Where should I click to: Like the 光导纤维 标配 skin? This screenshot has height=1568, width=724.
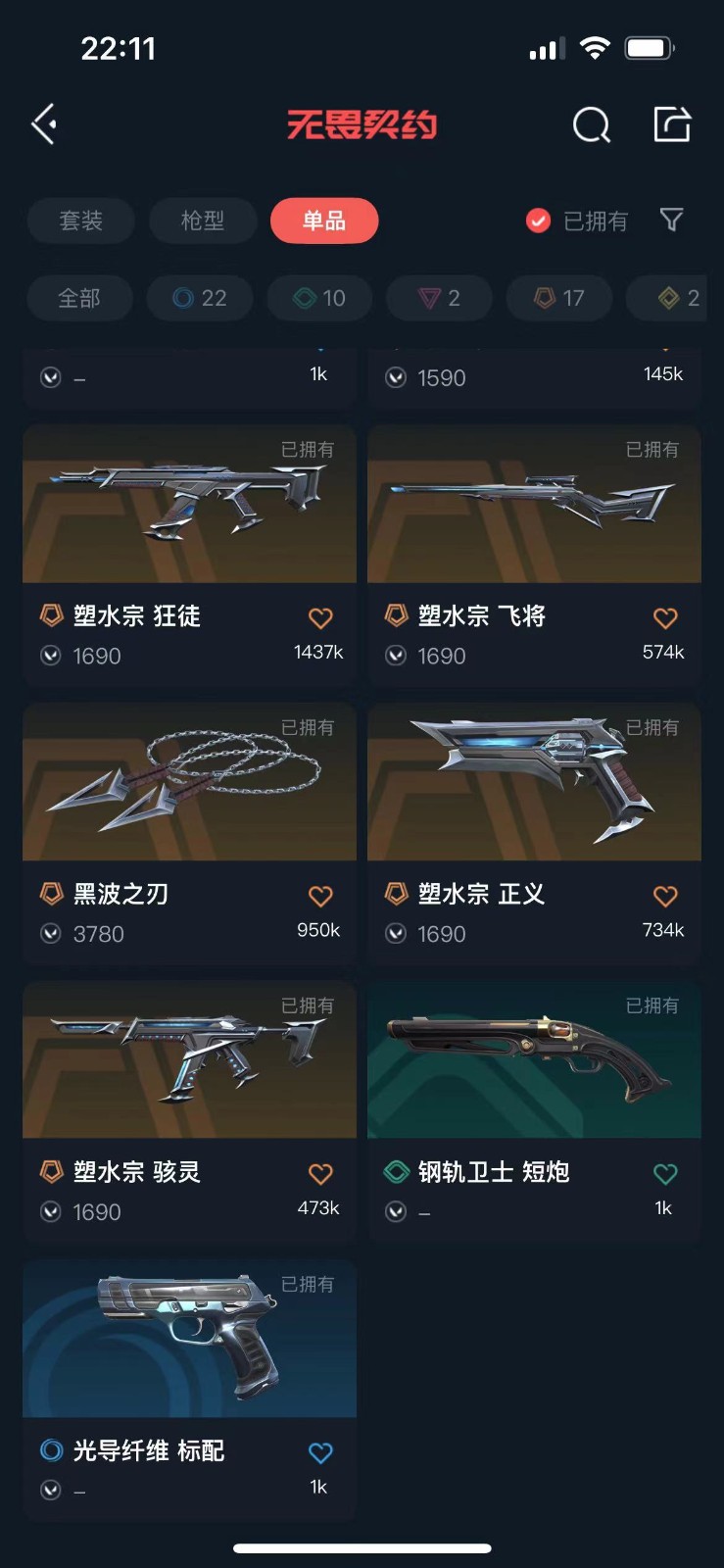pos(320,1452)
